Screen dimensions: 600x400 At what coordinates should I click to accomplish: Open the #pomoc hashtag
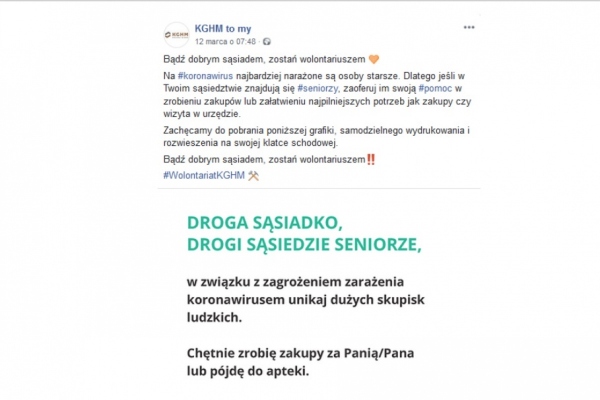(x=396, y=88)
